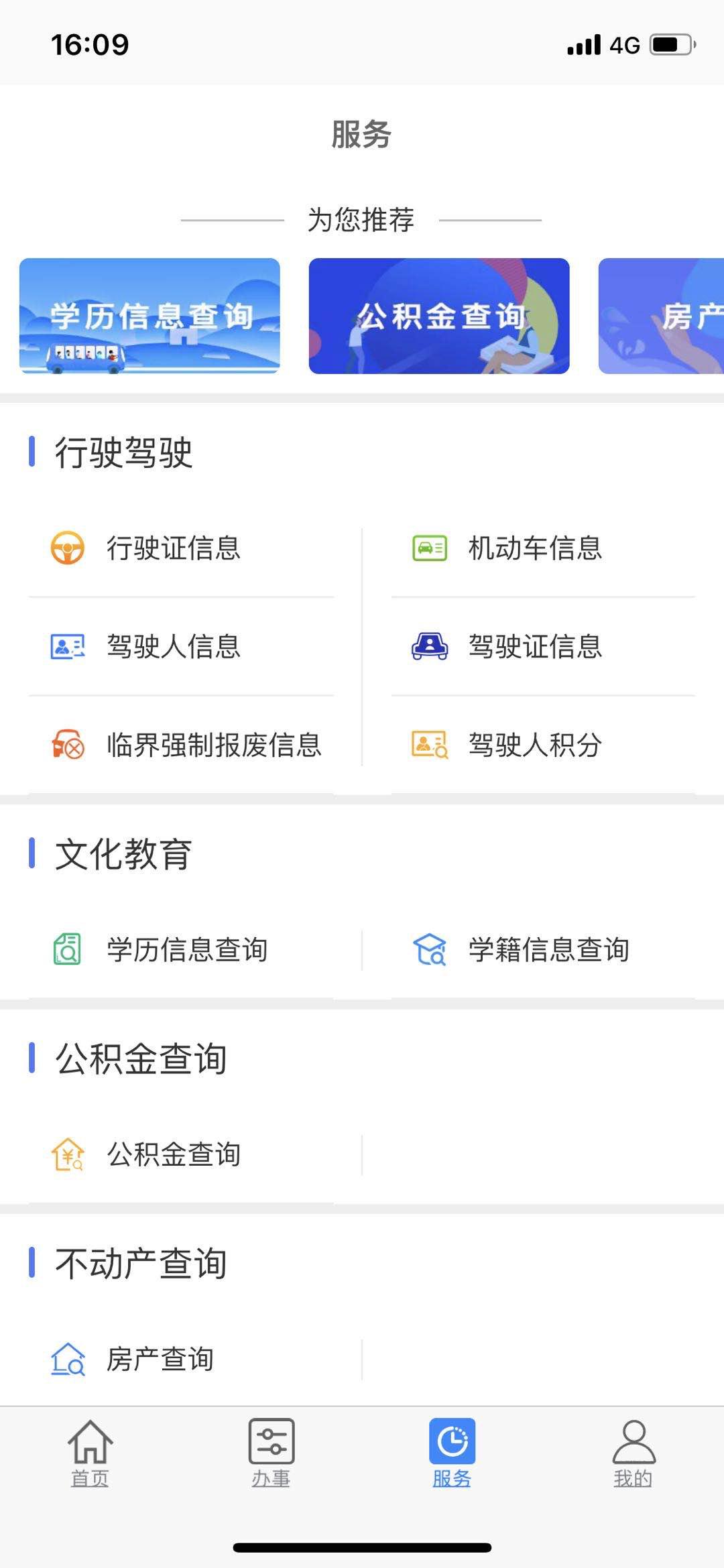This screenshot has height=1568, width=724.
Task: Tap the 行驶证信息 steering wheel icon
Action: pyautogui.click(x=67, y=548)
